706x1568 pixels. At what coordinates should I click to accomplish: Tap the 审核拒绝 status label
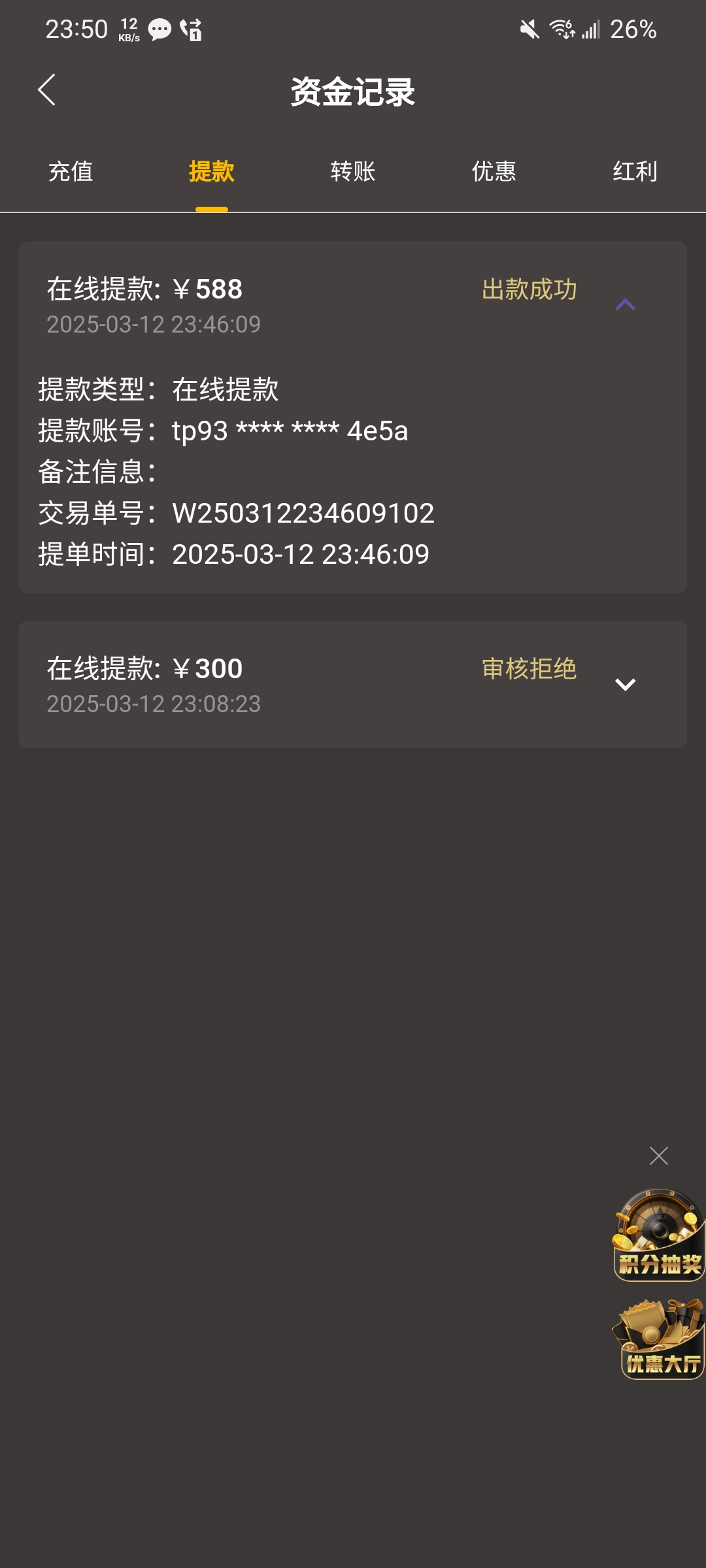pyautogui.click(x=528, y=668)
